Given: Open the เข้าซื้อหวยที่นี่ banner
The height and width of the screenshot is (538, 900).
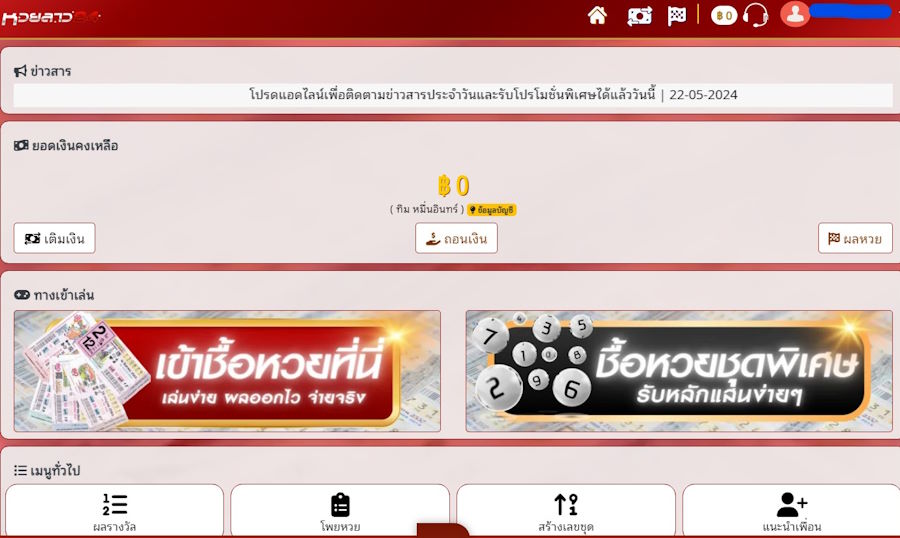Looking at the screenshot, I should click(227, 371).
